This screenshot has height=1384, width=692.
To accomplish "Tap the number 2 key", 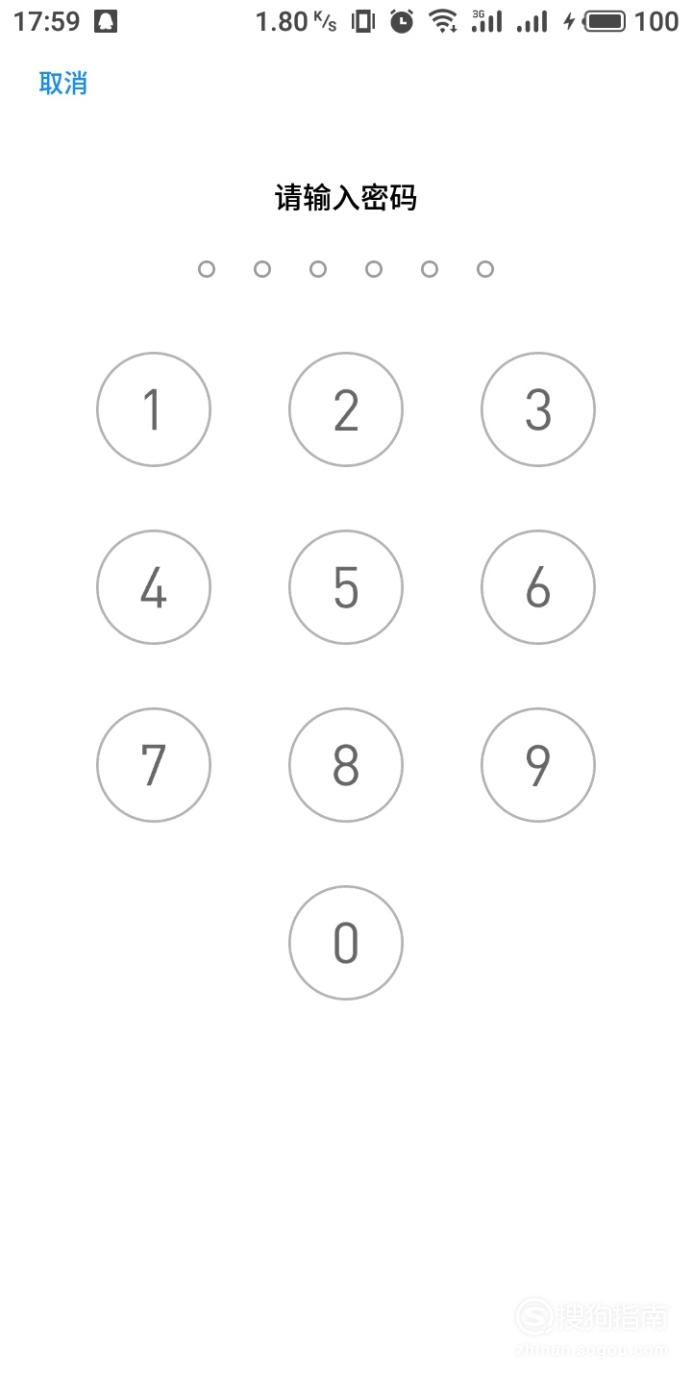I will (x=346, y=409).
